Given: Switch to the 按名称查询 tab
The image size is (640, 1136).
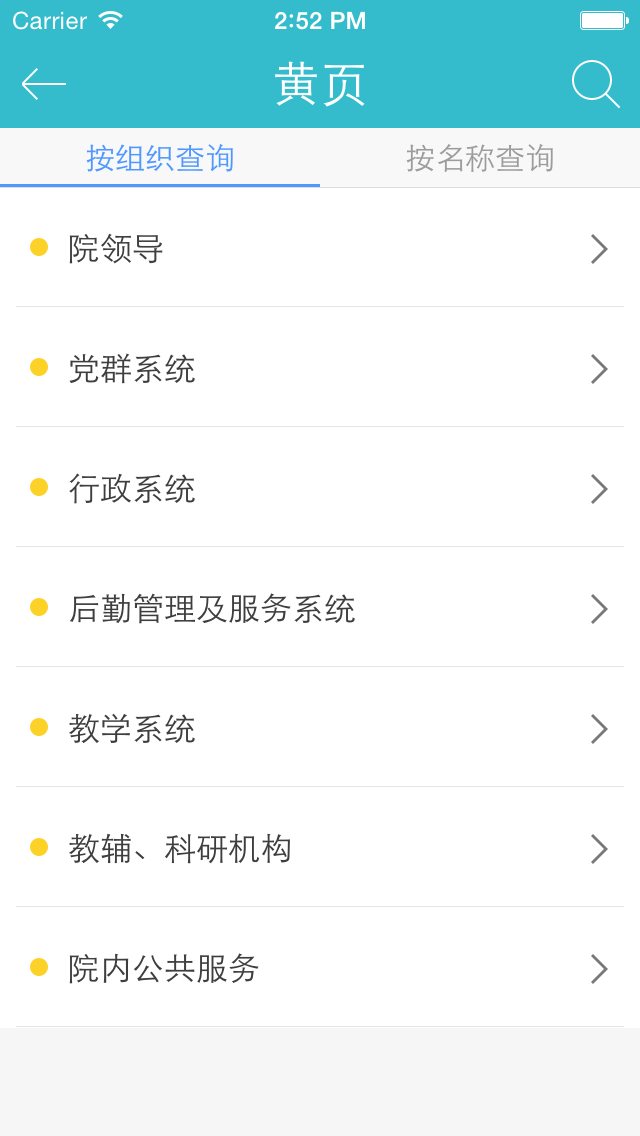Looking at the screenshot, I should pyautogui.click(x=480, y=158).
